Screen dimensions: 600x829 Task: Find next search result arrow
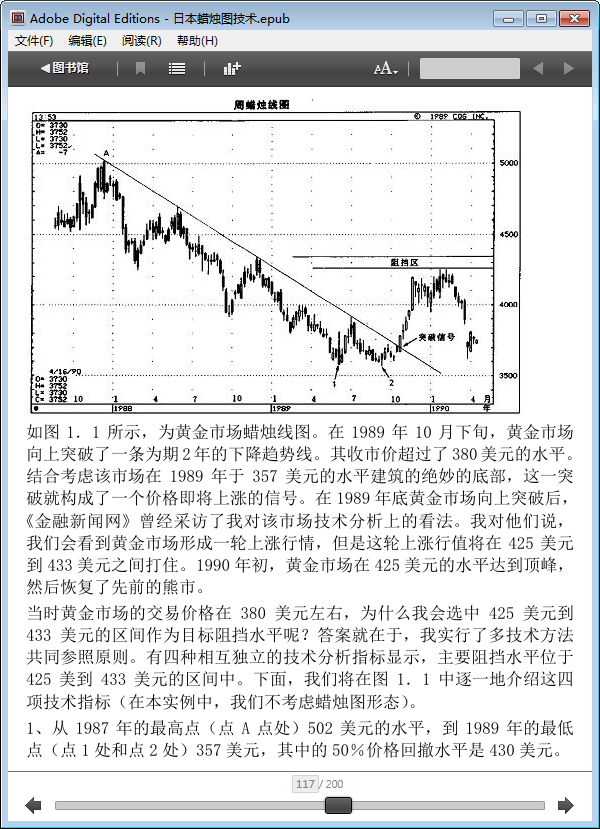569,69
